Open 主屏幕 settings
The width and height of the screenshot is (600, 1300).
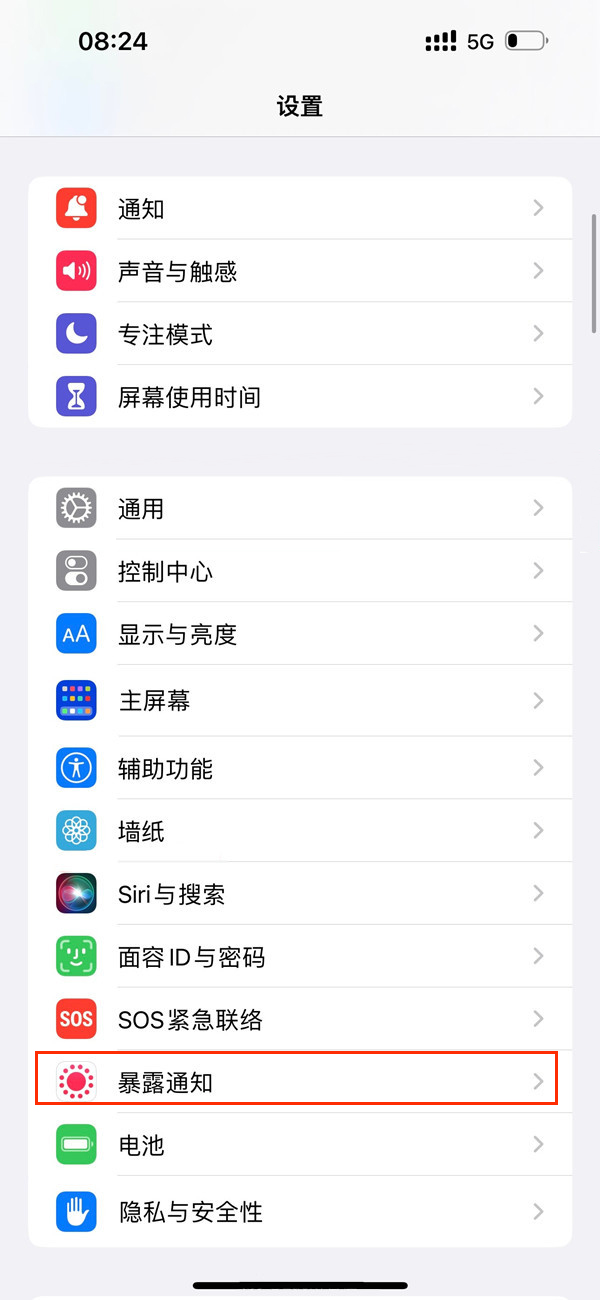[x=300, y=700]
